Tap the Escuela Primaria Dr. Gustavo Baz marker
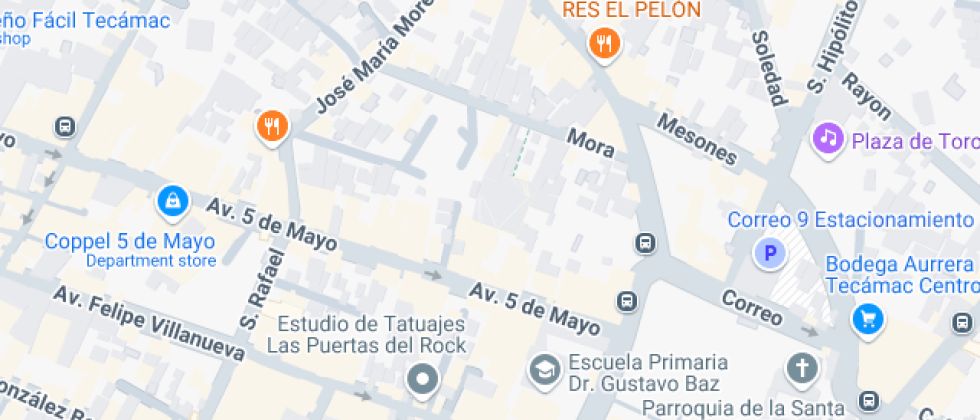This screenshot has width=980, height=420. tap(544, 369)
